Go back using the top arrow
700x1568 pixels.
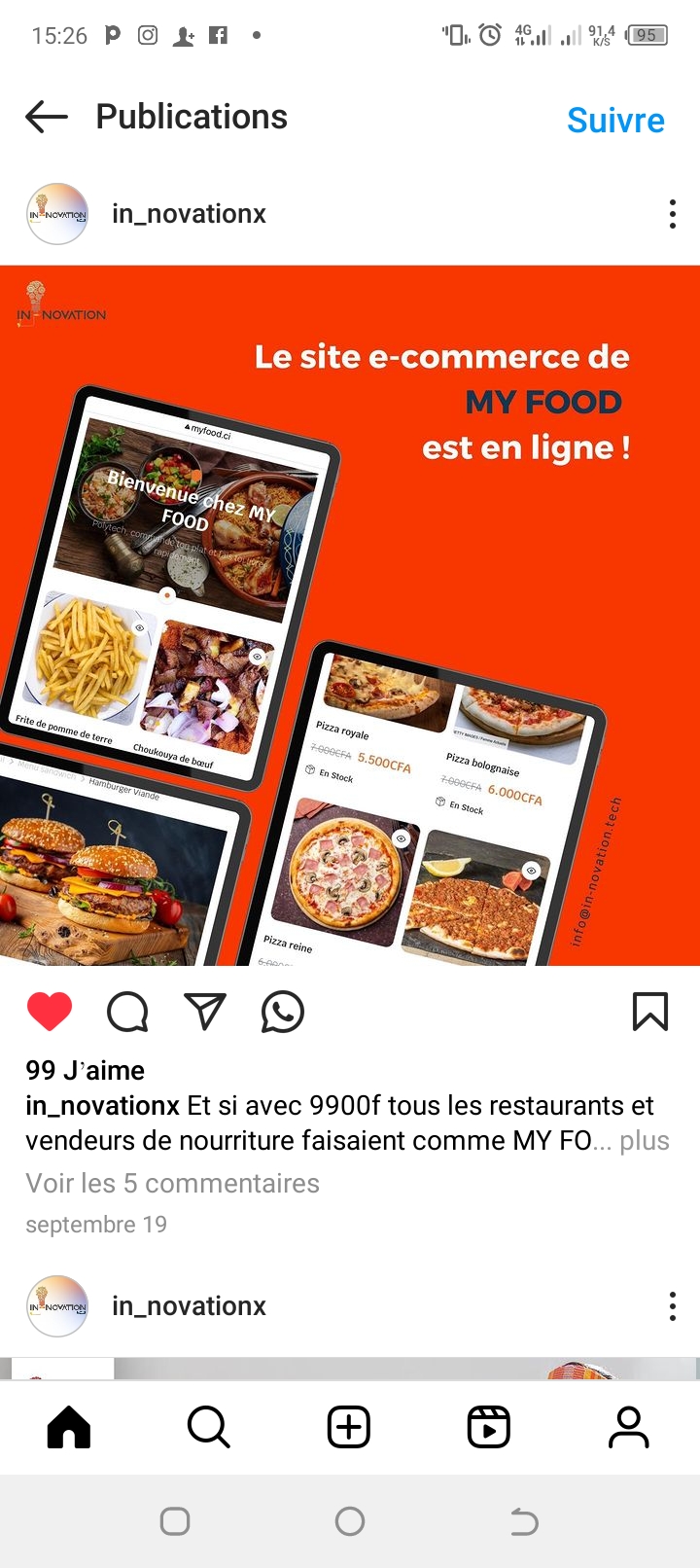click(x=47, y=118)
